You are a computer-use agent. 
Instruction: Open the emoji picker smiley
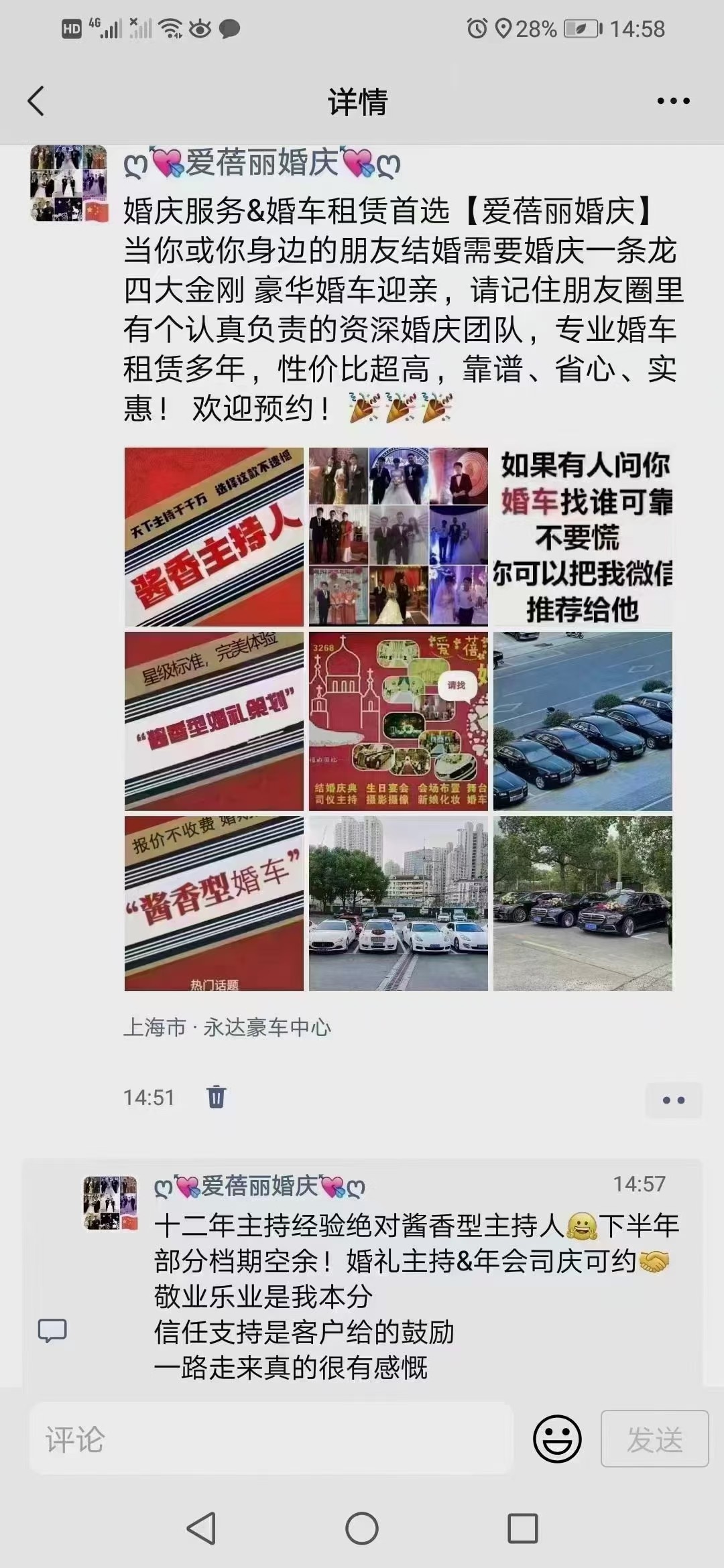coord(557,1439)
